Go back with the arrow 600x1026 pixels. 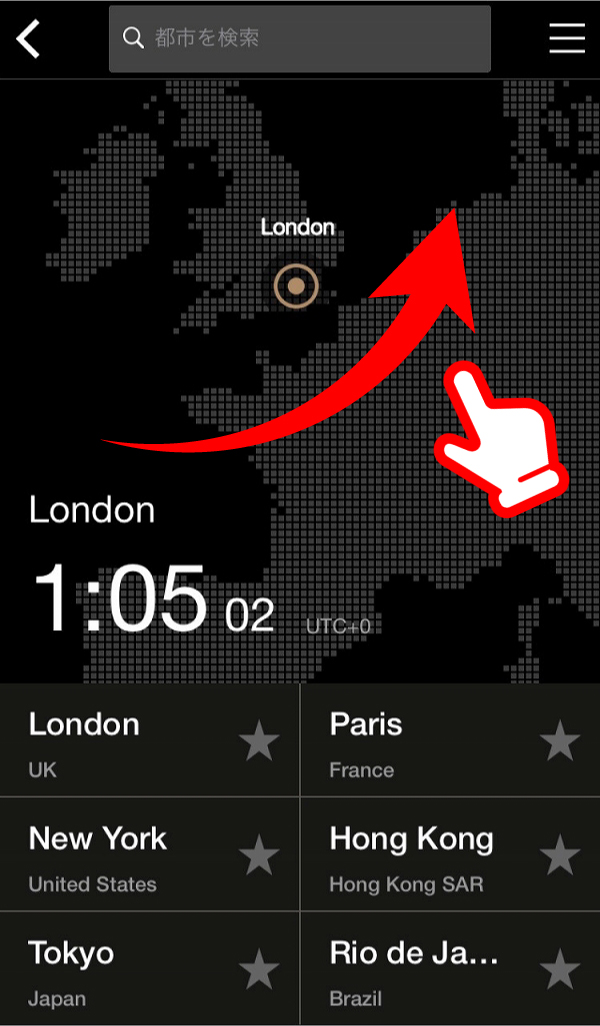[30, 39]
